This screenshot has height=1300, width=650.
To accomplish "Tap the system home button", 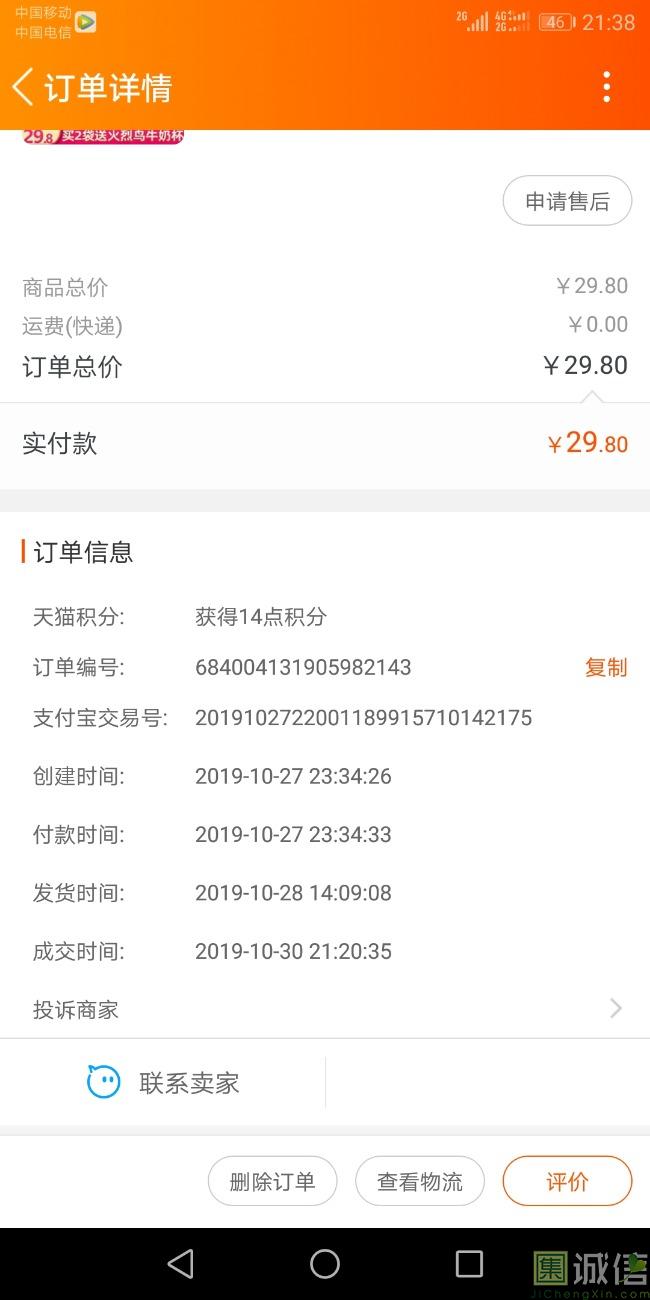I will pos(325,1264).
